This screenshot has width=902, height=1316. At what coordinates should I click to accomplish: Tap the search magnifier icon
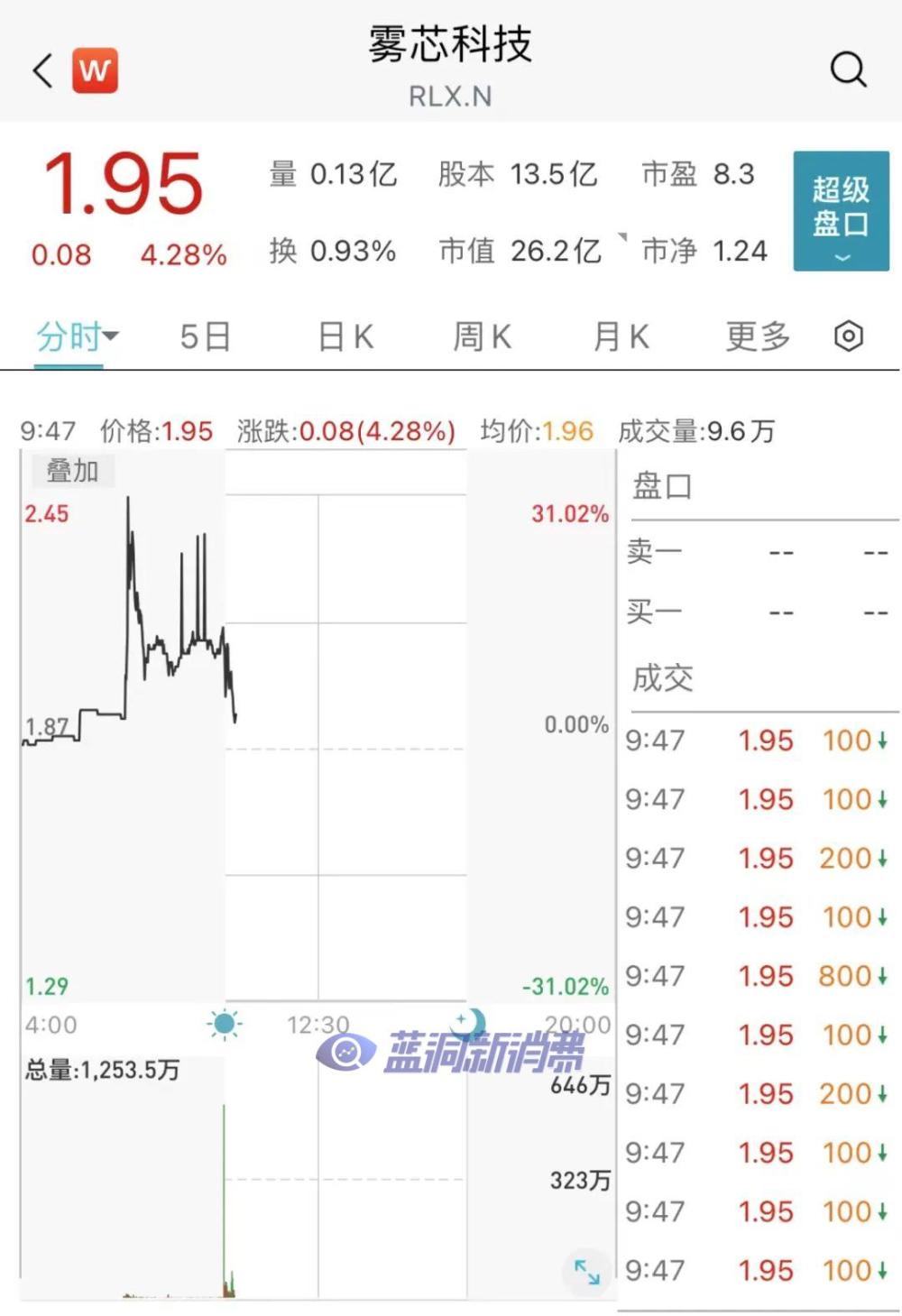[x=846, y=69]
